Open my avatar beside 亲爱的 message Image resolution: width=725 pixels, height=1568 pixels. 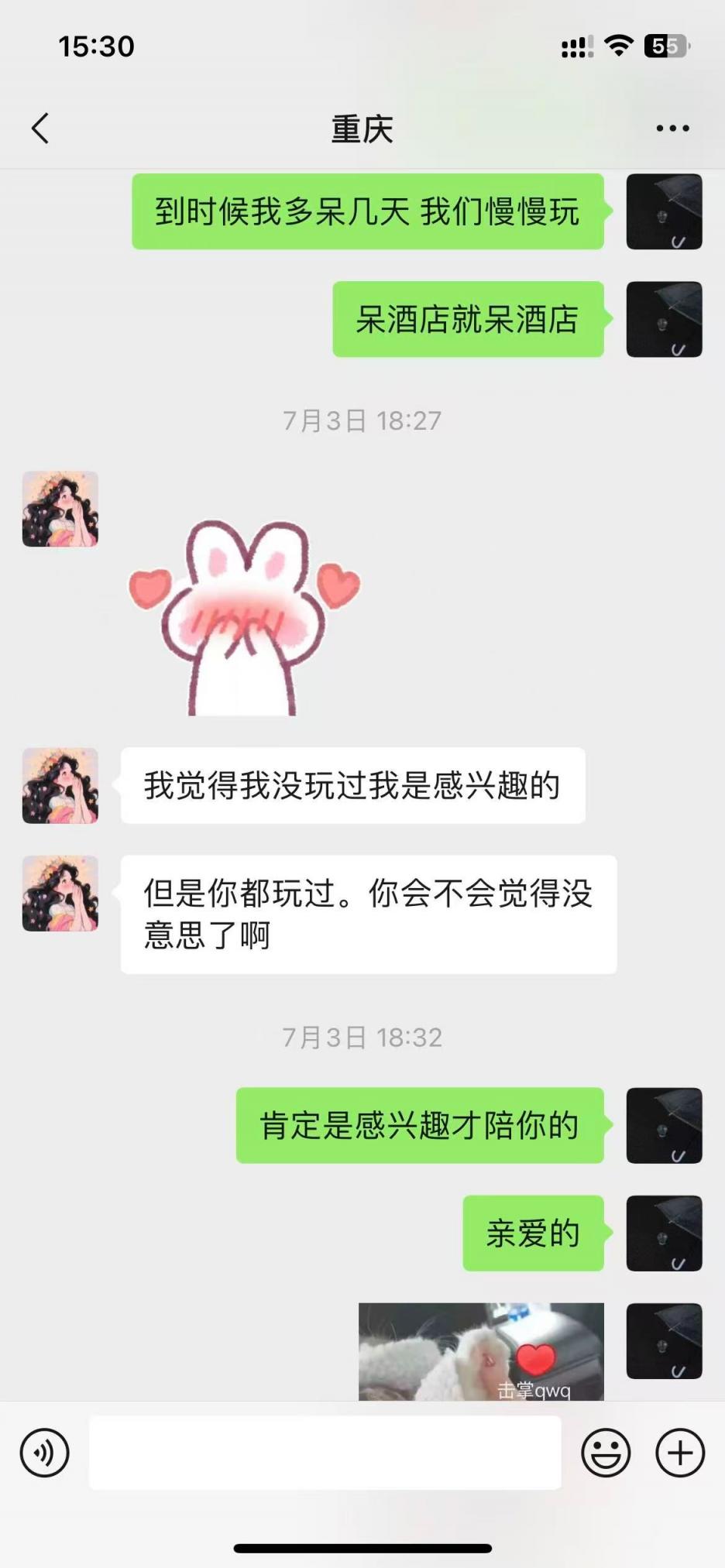coord(664,1233)
